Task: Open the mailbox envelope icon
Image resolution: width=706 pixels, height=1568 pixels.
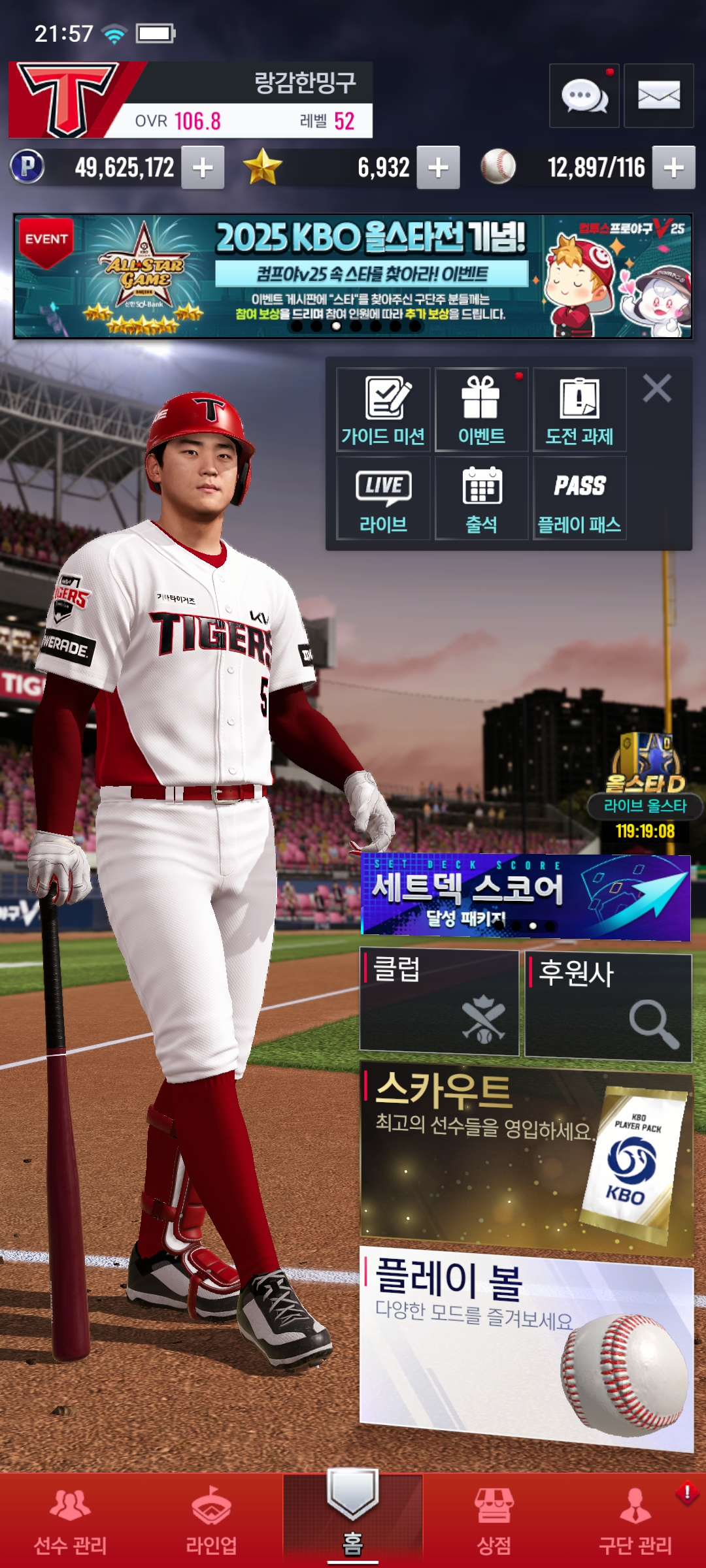Action: tap(658, 96)
